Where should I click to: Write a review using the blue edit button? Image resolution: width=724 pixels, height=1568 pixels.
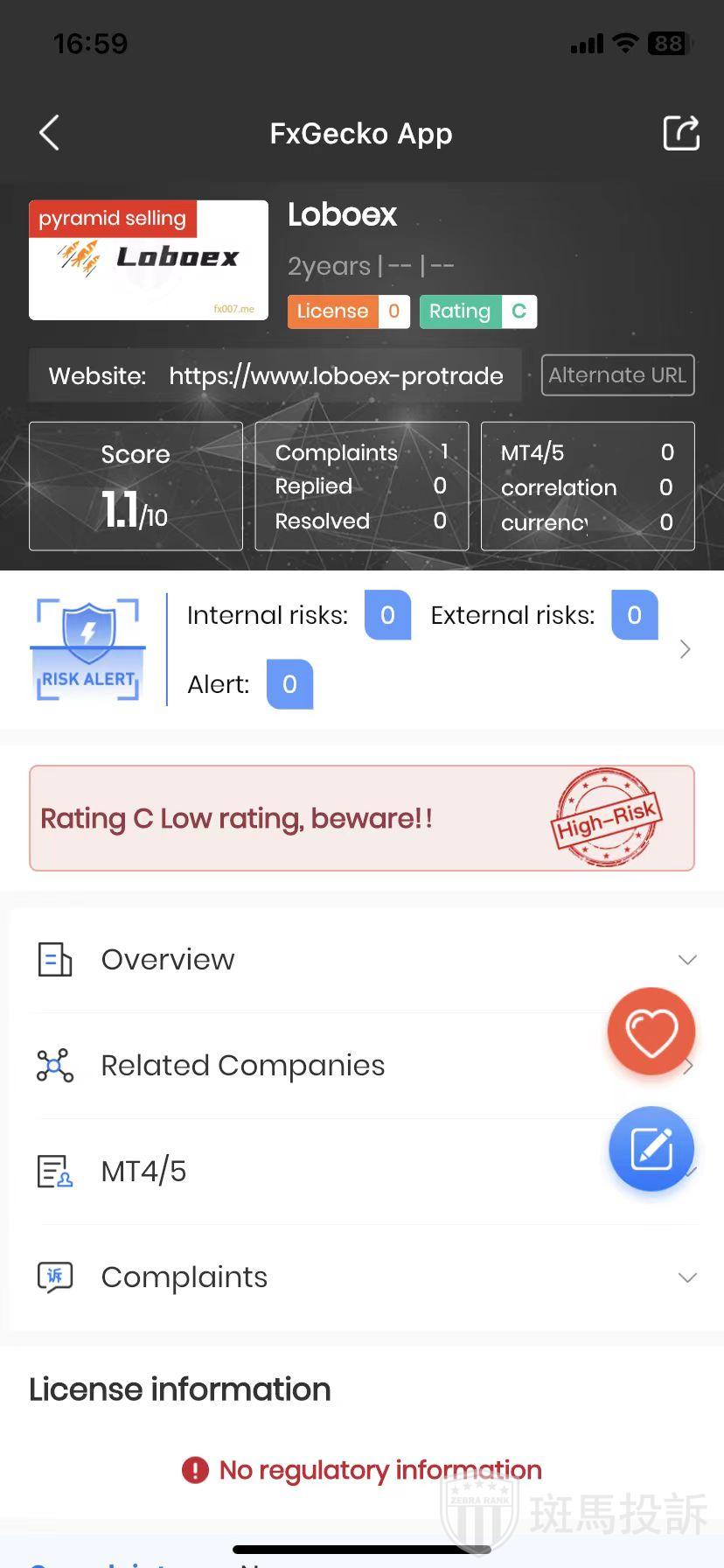tap(651, 1149)
